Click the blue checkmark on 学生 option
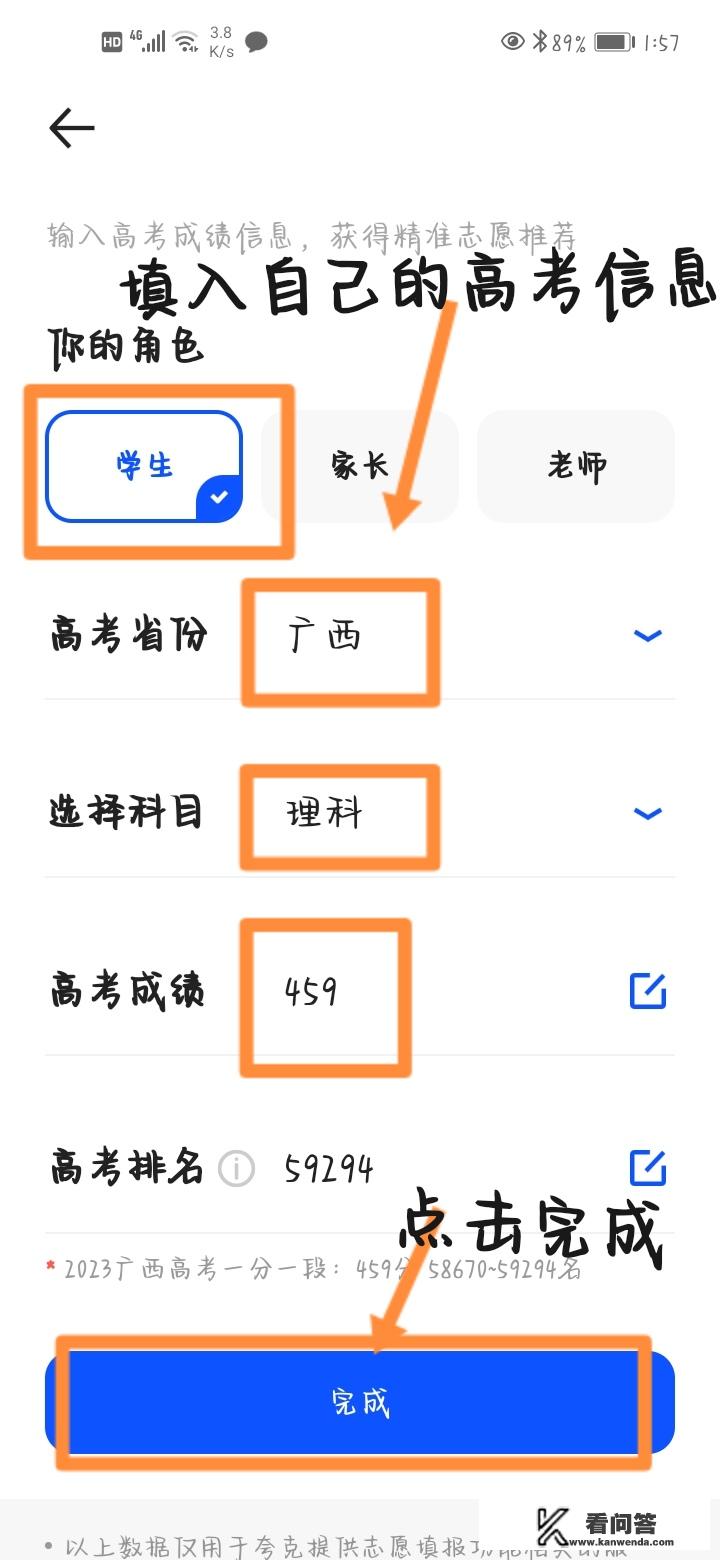Viewport: 720px width, 1560px height. (x=220, y=497)
